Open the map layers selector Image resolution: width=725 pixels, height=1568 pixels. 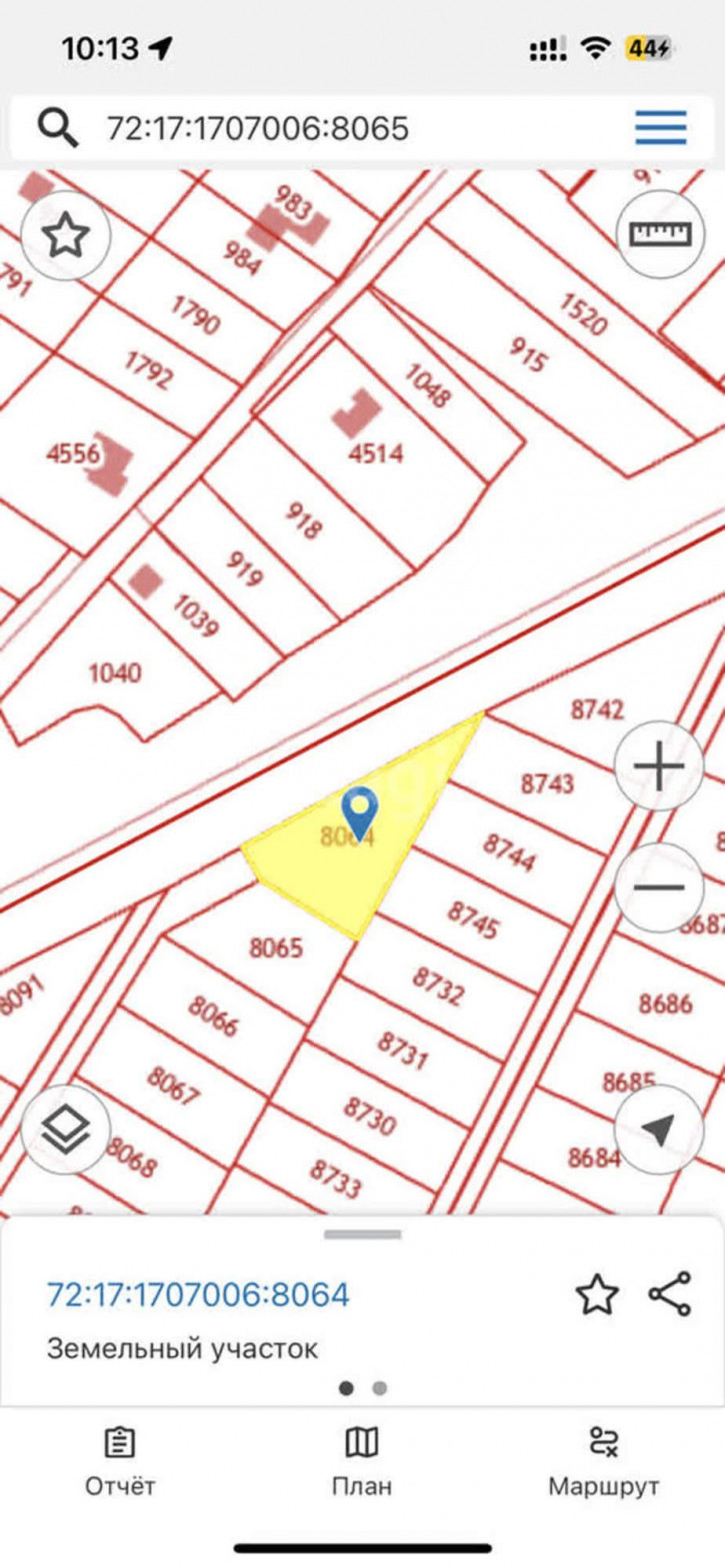coord(66,1130)
